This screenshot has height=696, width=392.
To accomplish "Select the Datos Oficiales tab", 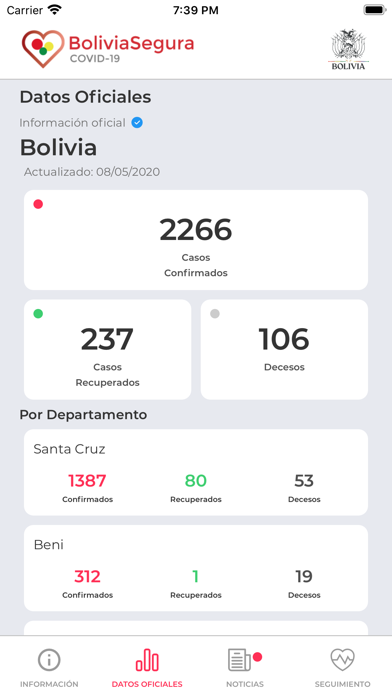I will (147, 667).
